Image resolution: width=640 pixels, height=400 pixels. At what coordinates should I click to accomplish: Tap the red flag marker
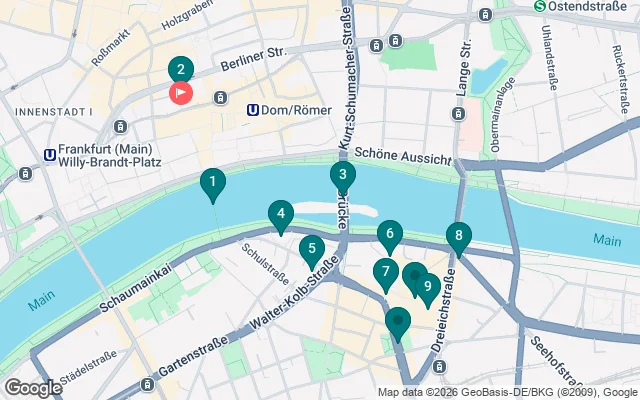coord(181,93)
